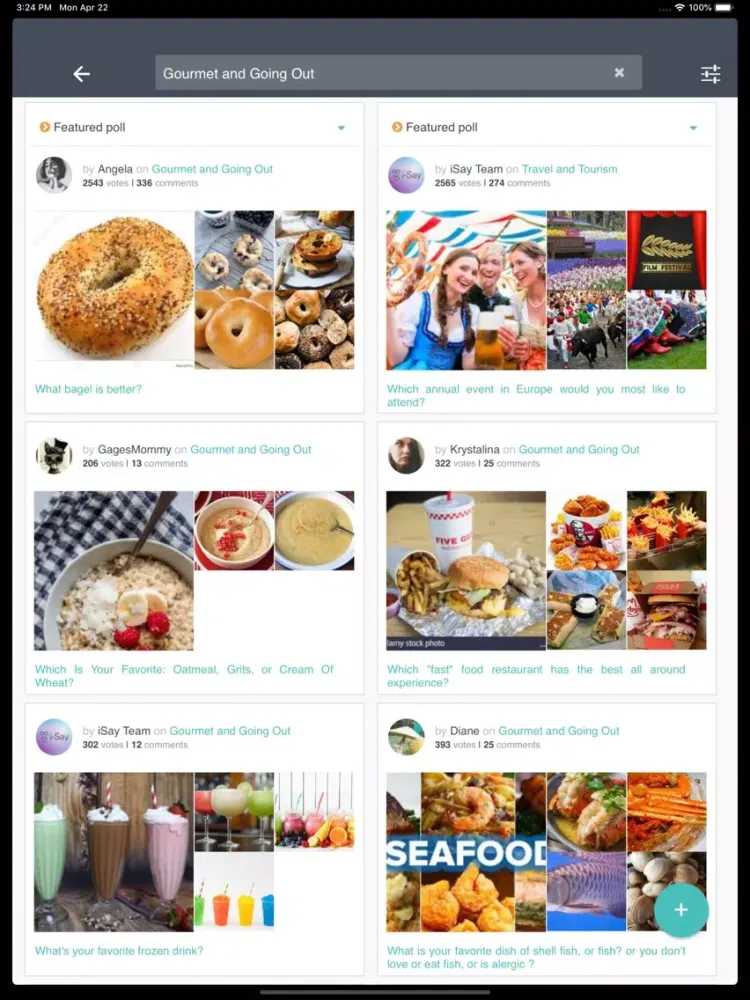Open the favorite shell fish dish poll
The image size is (750, 1000).
click(536, 957)
